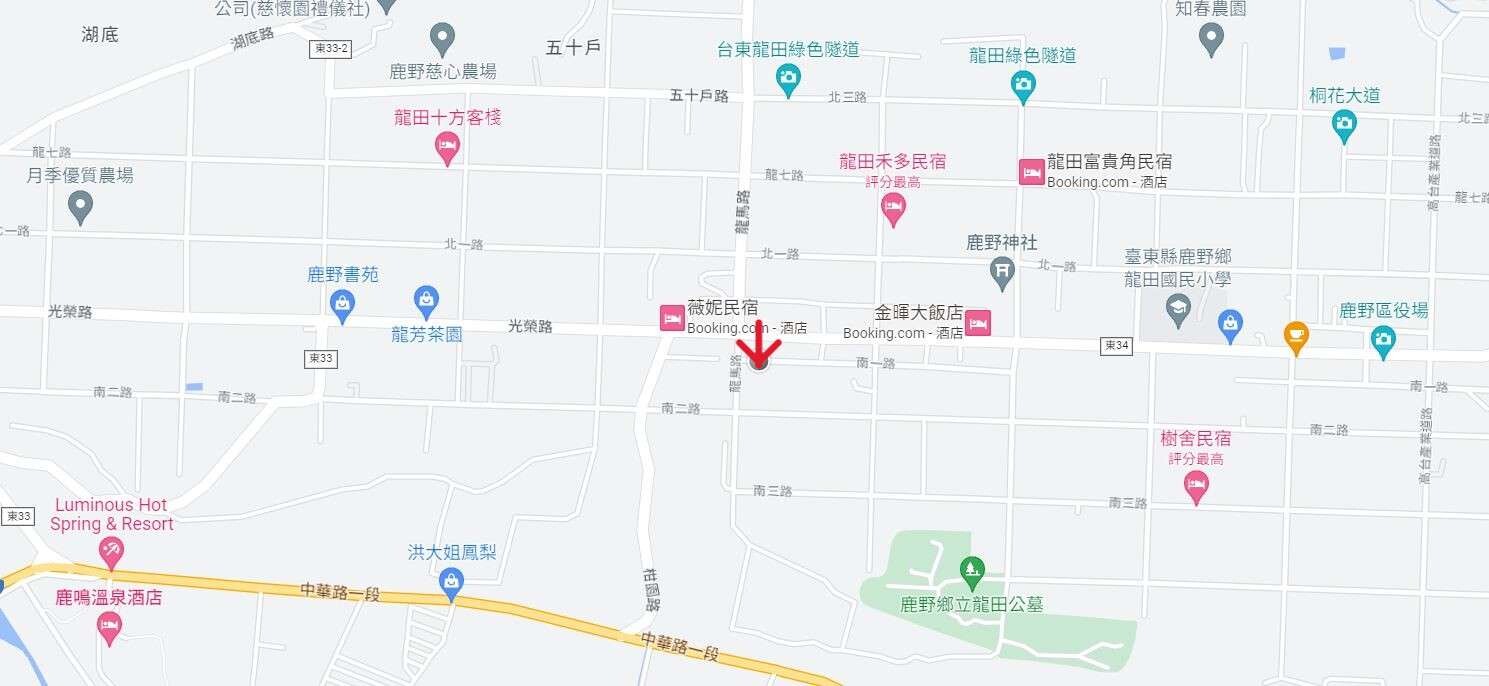Select the 鹿野鄉立龍田公墓 park marker

tap(971, 572)
